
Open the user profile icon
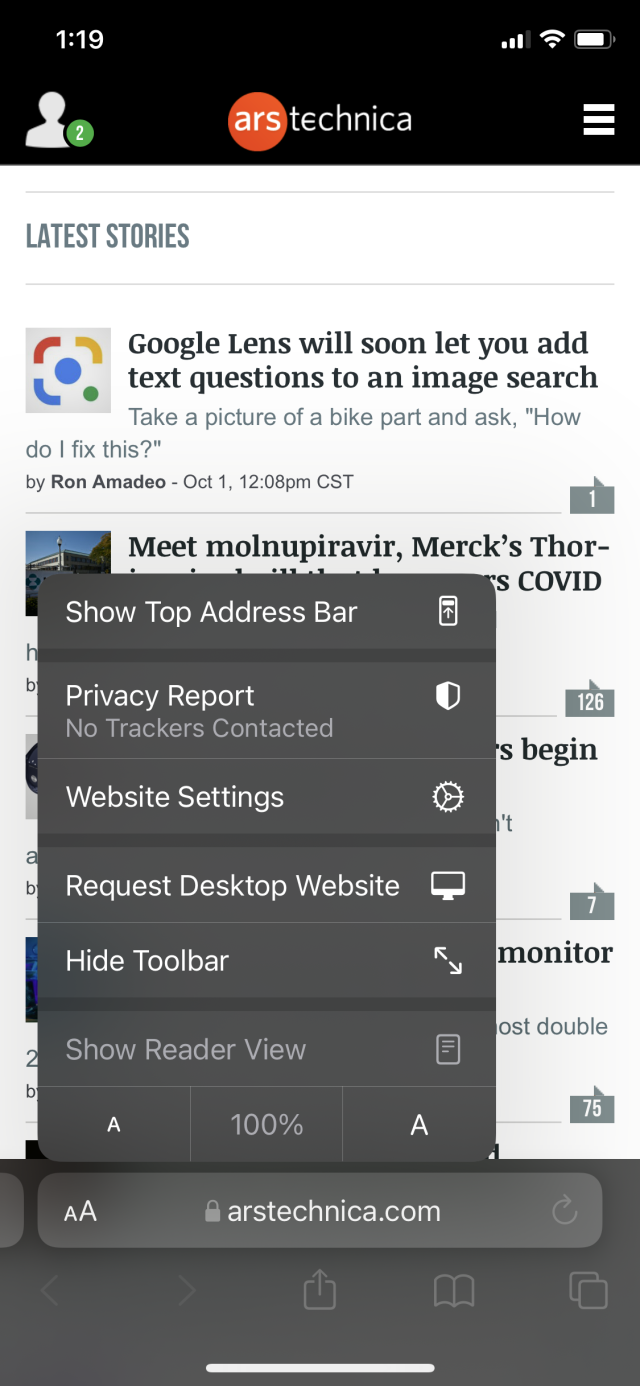(59, 120)
